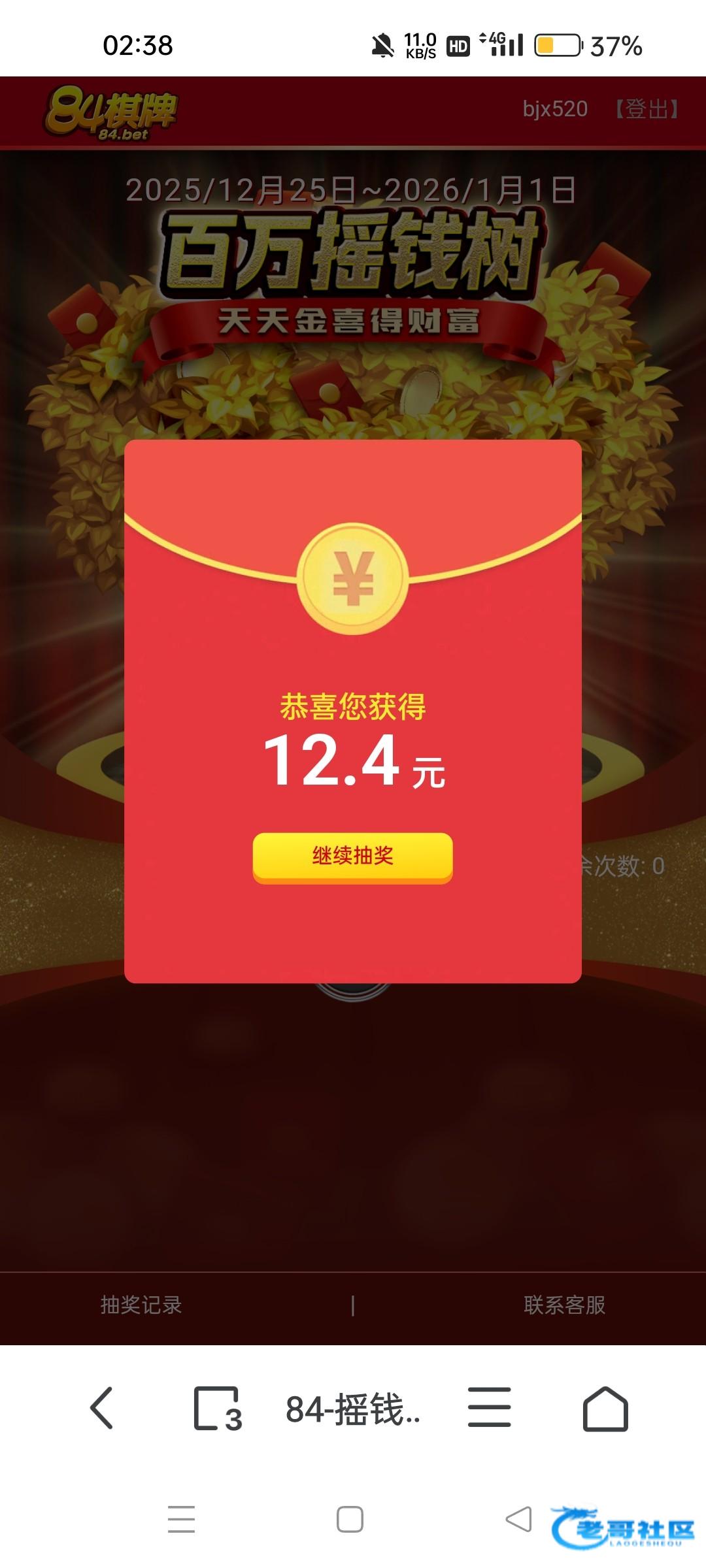
Task: Go back with browser back arrow
Action: [102, 1409]
